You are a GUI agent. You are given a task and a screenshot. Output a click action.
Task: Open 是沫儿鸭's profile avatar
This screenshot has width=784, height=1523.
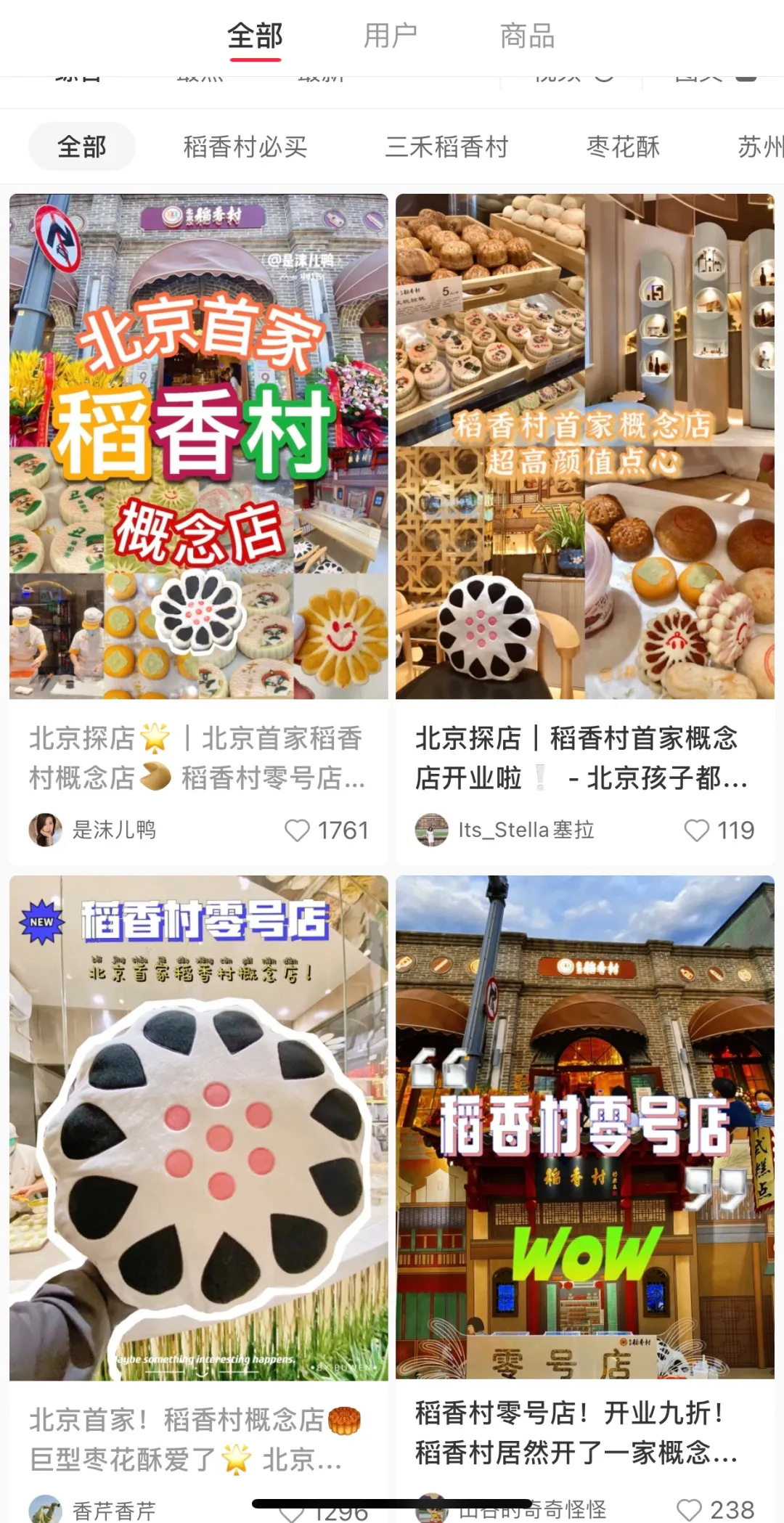click(45, 830)
